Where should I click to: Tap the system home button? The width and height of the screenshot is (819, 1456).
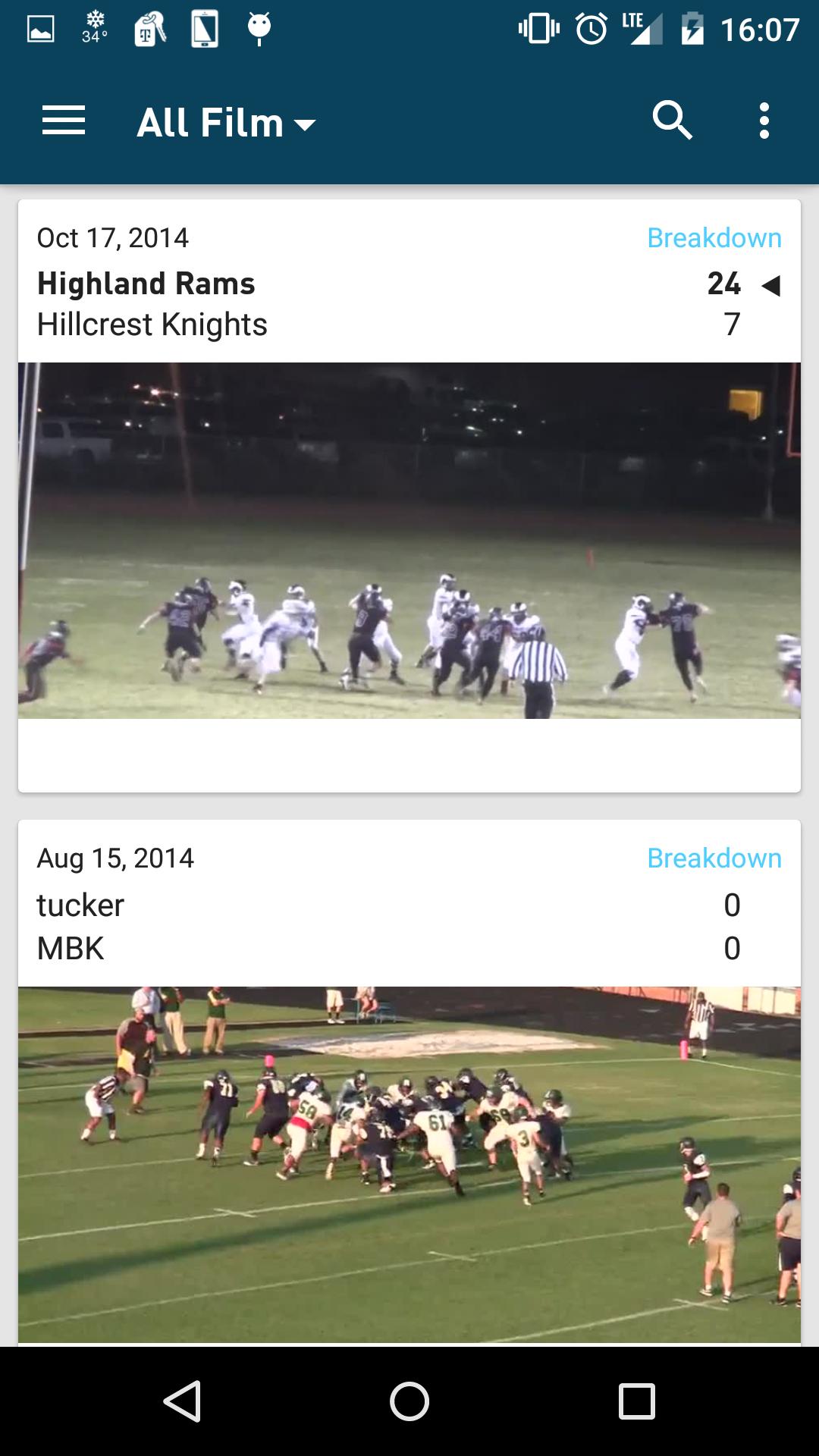point(409,1401)
